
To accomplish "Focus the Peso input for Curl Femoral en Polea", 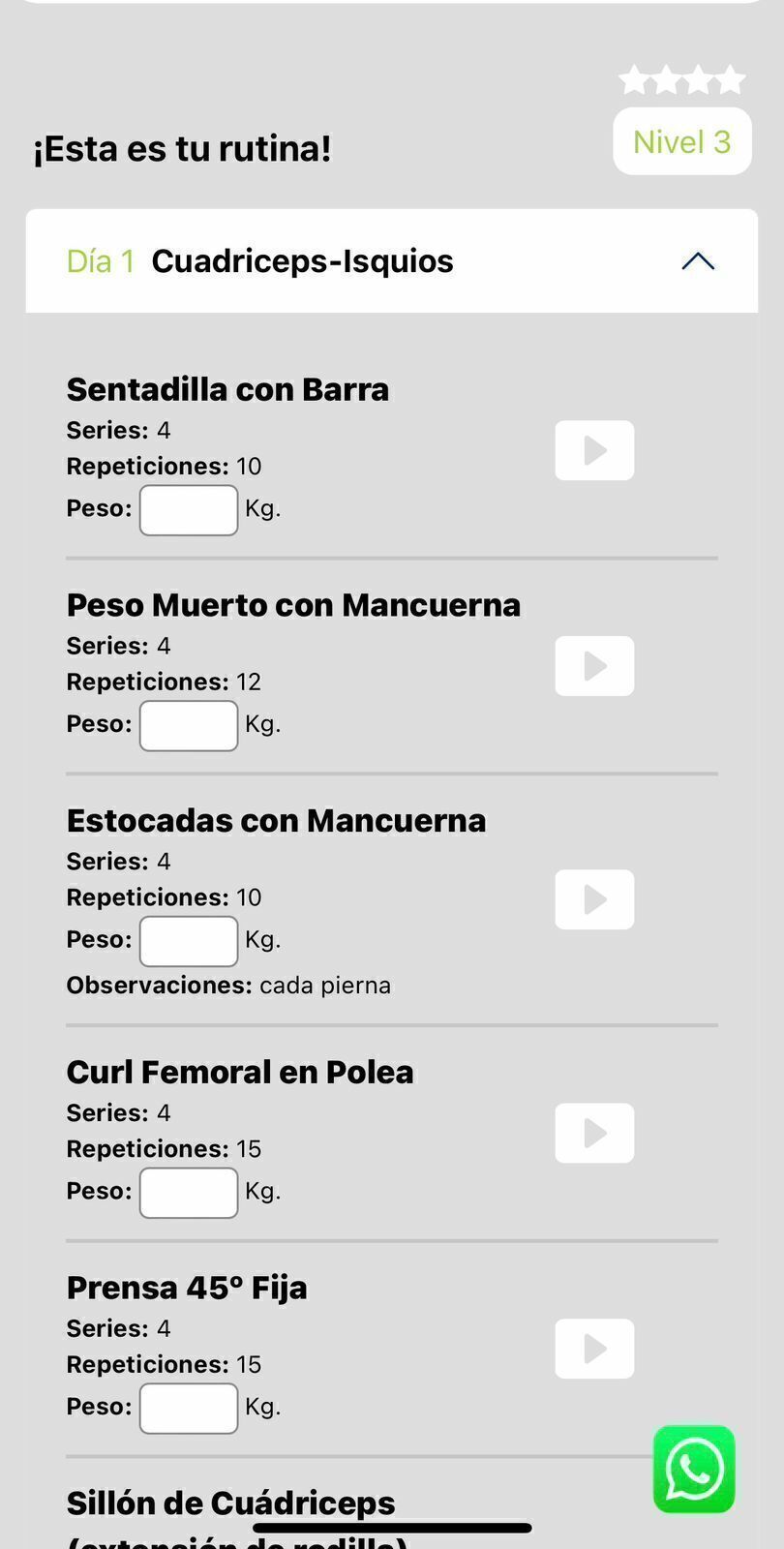I will click(x=189, y=1193).
